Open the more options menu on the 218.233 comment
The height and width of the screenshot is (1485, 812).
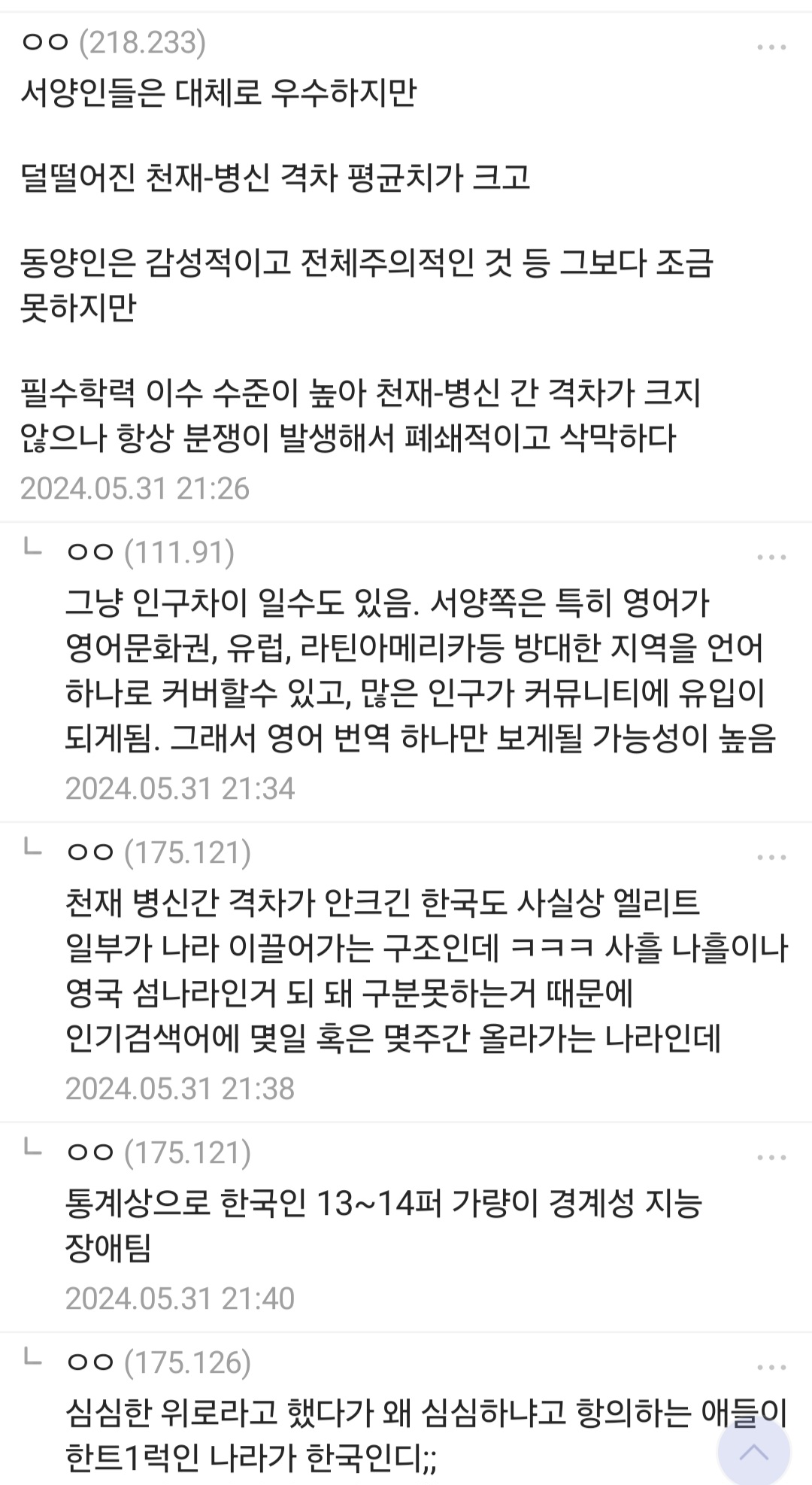[x=771, y=47]
